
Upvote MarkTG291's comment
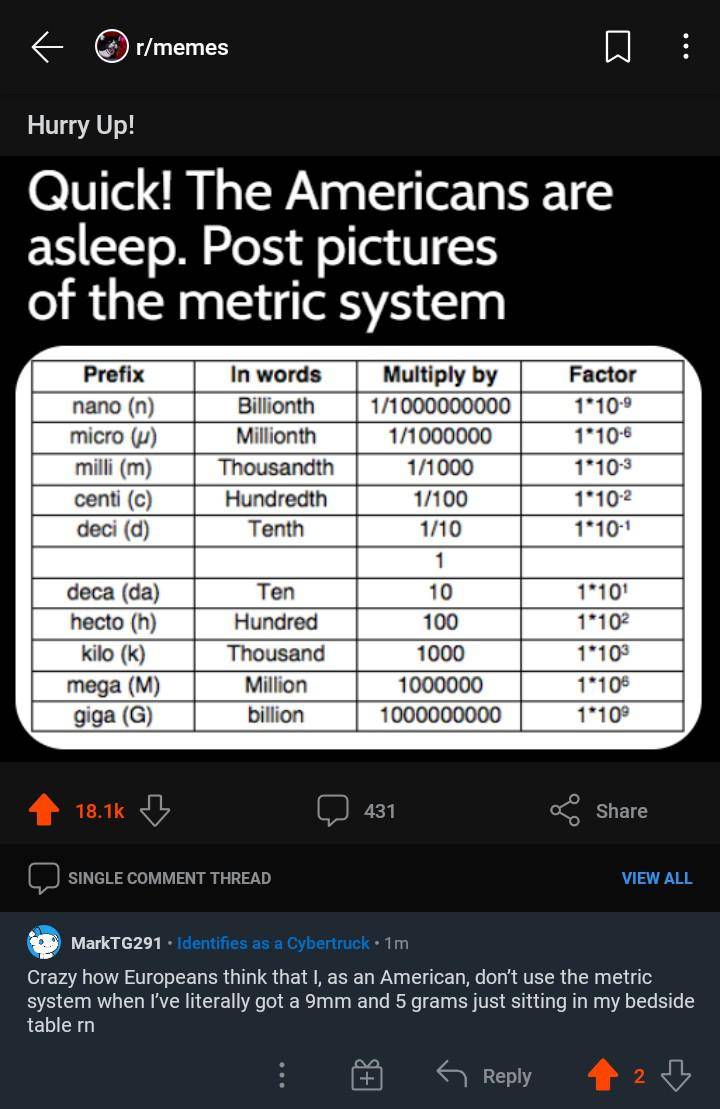tap(604, 1075)
